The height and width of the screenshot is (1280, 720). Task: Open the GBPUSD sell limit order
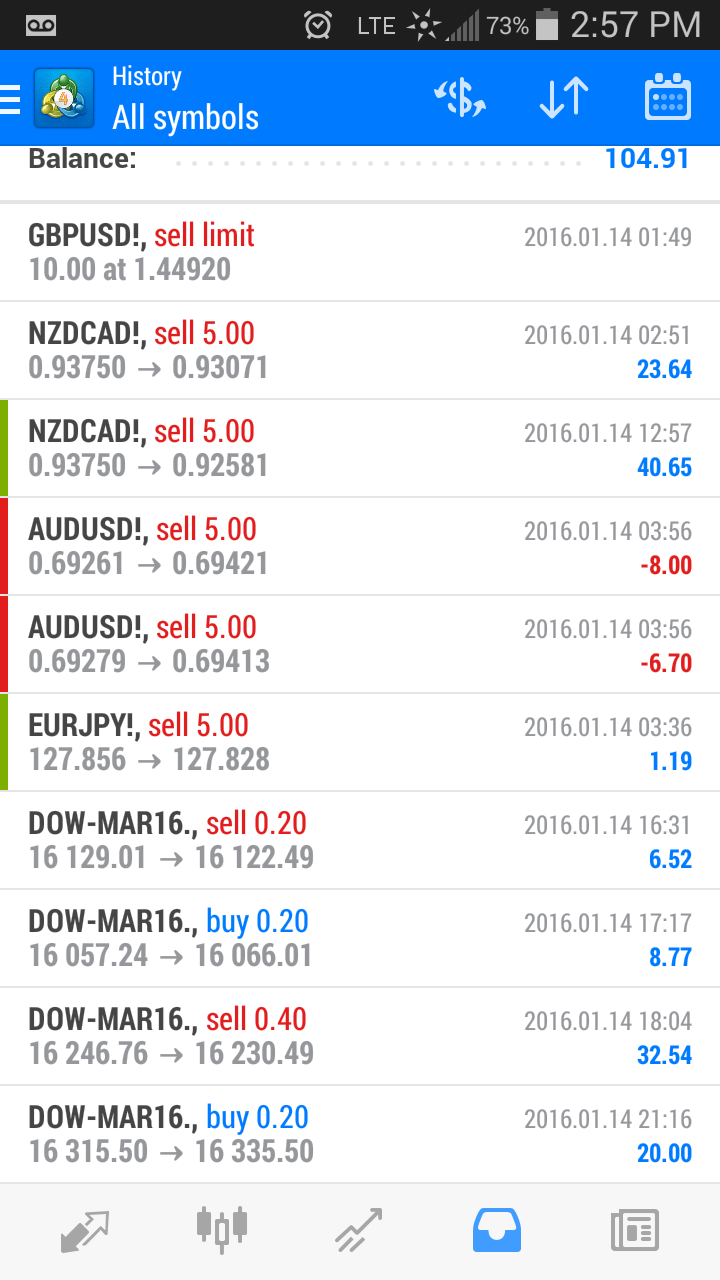coord(360,252)
